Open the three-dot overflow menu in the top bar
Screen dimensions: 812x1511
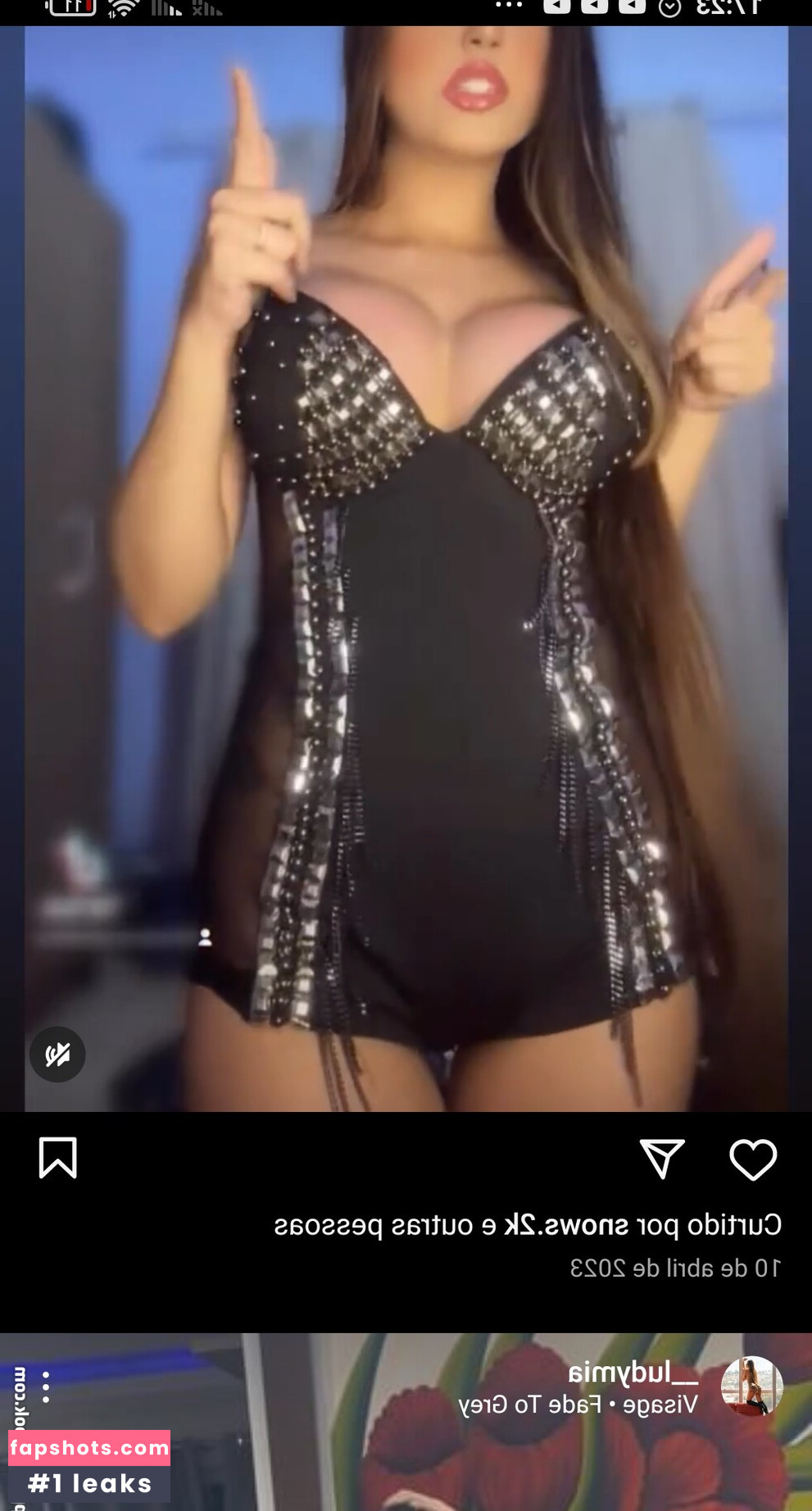[x=508, y=7]
